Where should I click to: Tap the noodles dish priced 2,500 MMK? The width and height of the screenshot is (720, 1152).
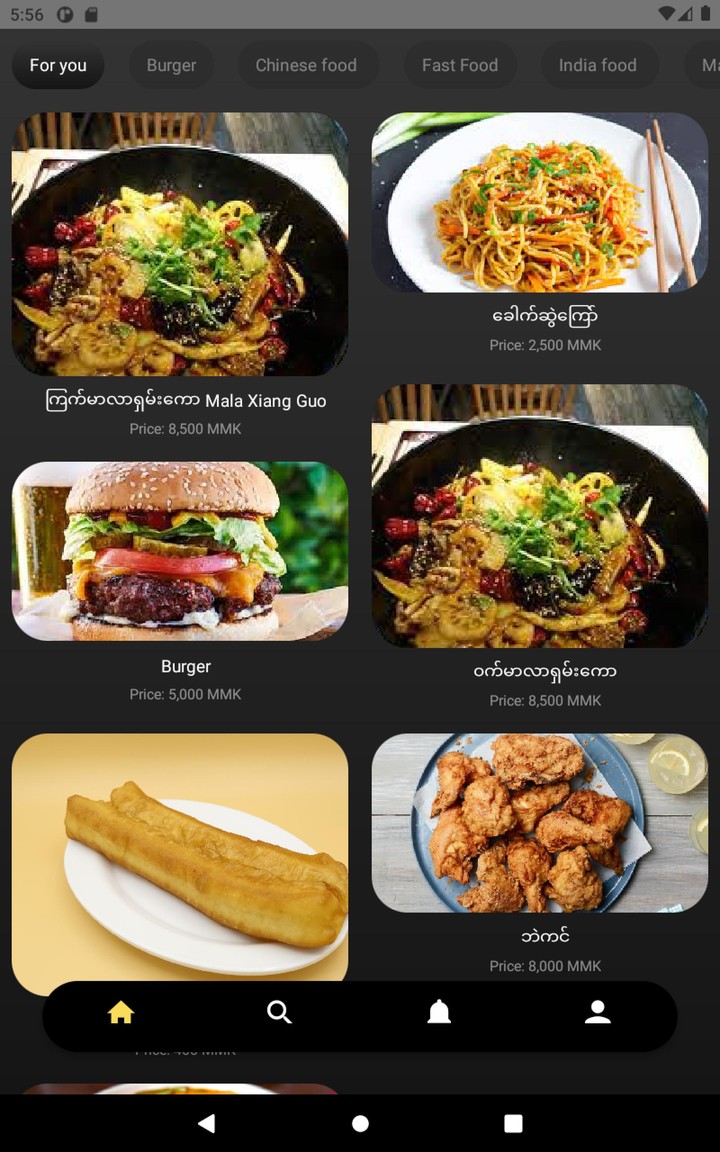click(540, 203)
